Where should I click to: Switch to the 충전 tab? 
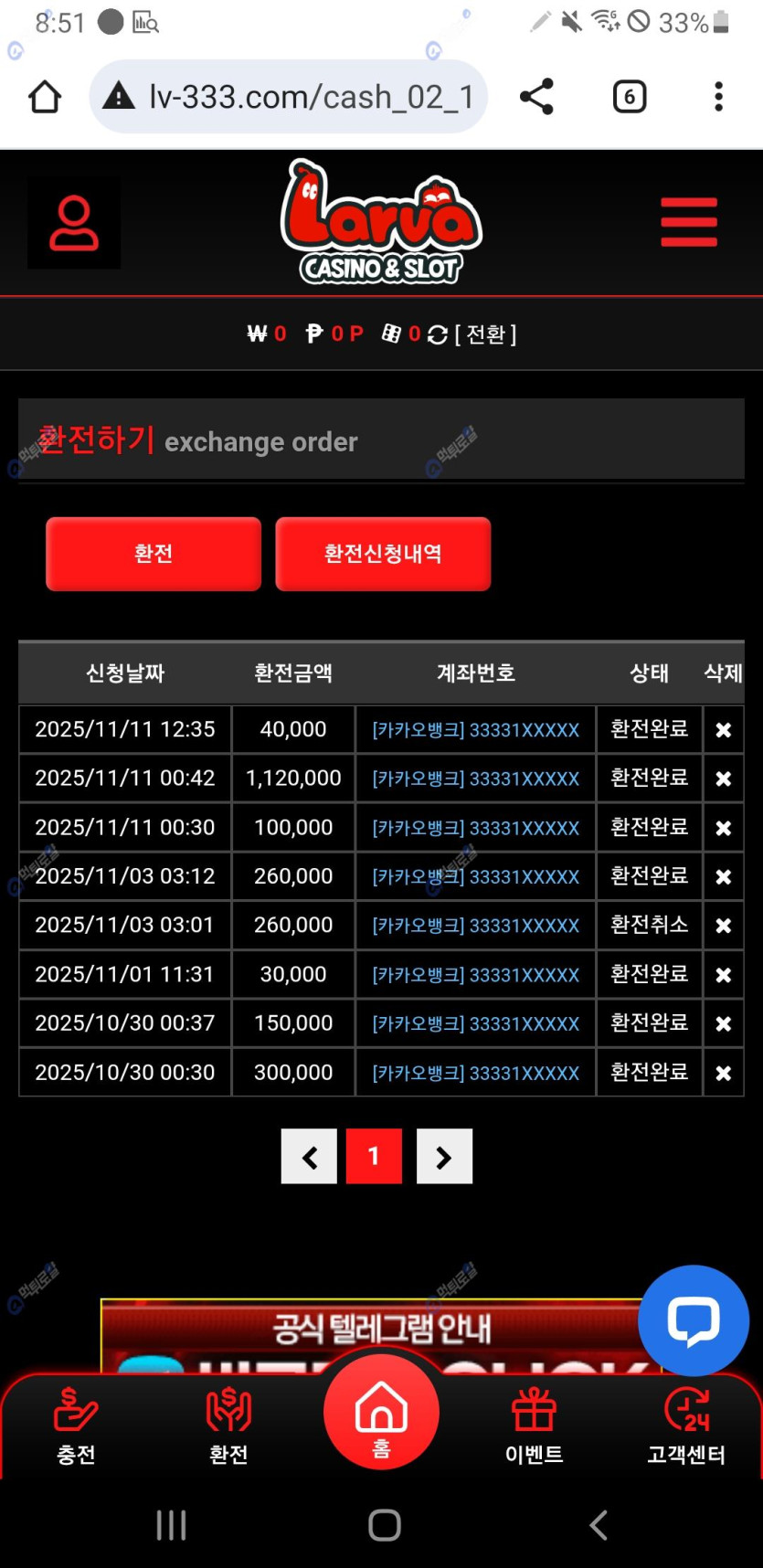76,1427
